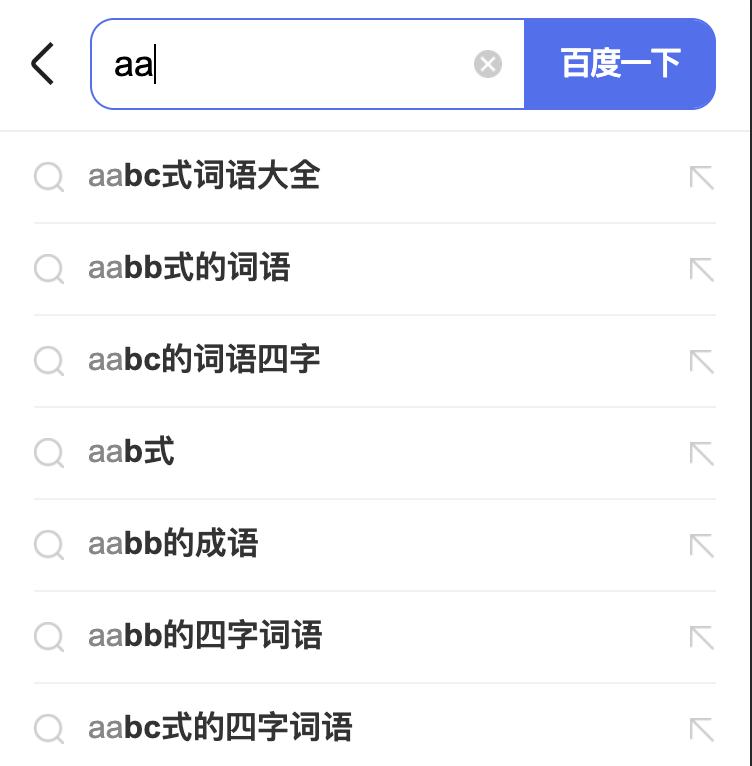Image resolution: width=752 pixels, height=766 pixels.
Task: Click the magnifier icon beside aabb式的词语
Action: pos(48,269)
